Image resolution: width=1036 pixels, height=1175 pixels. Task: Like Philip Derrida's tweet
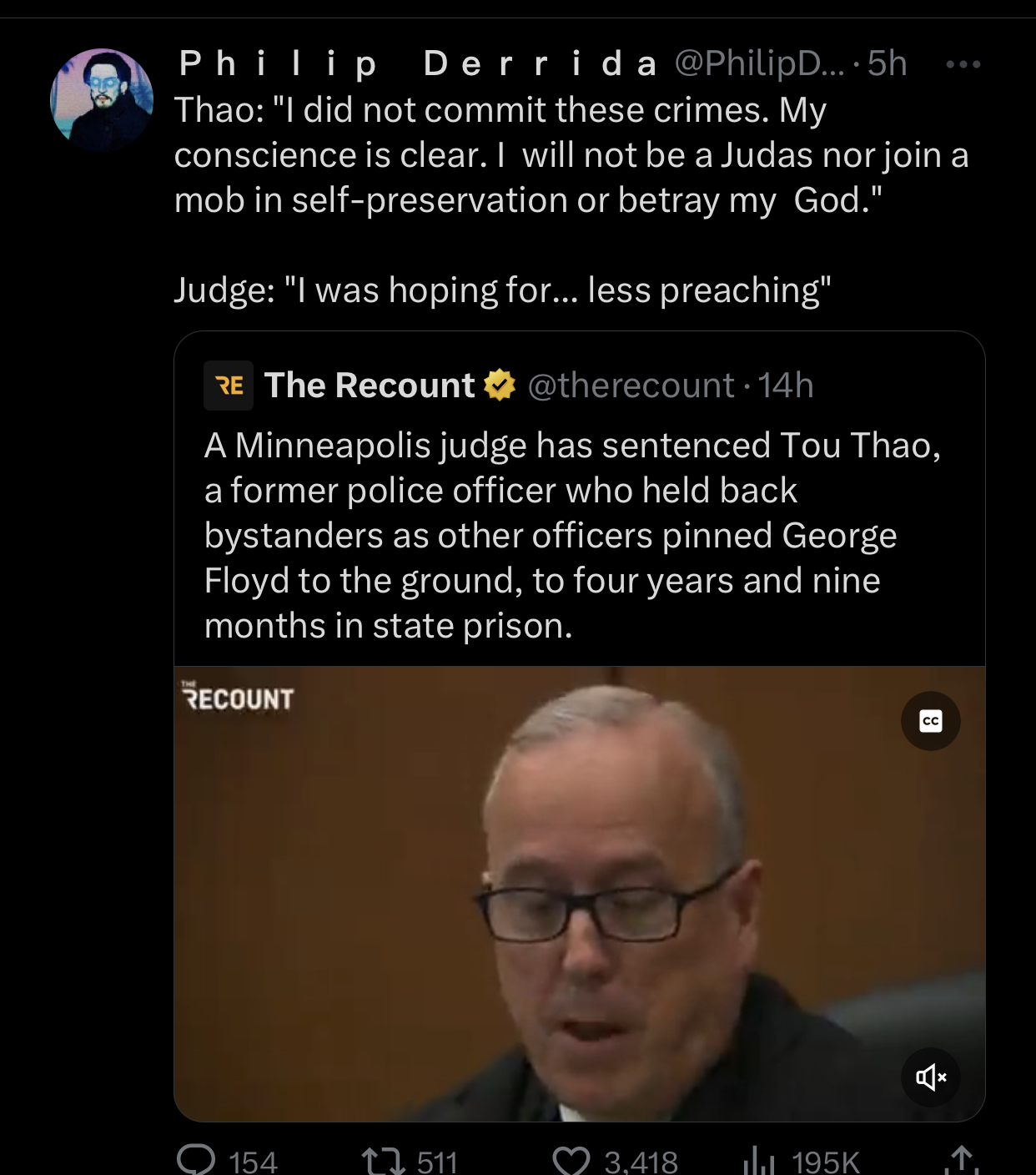(572, 1160)
